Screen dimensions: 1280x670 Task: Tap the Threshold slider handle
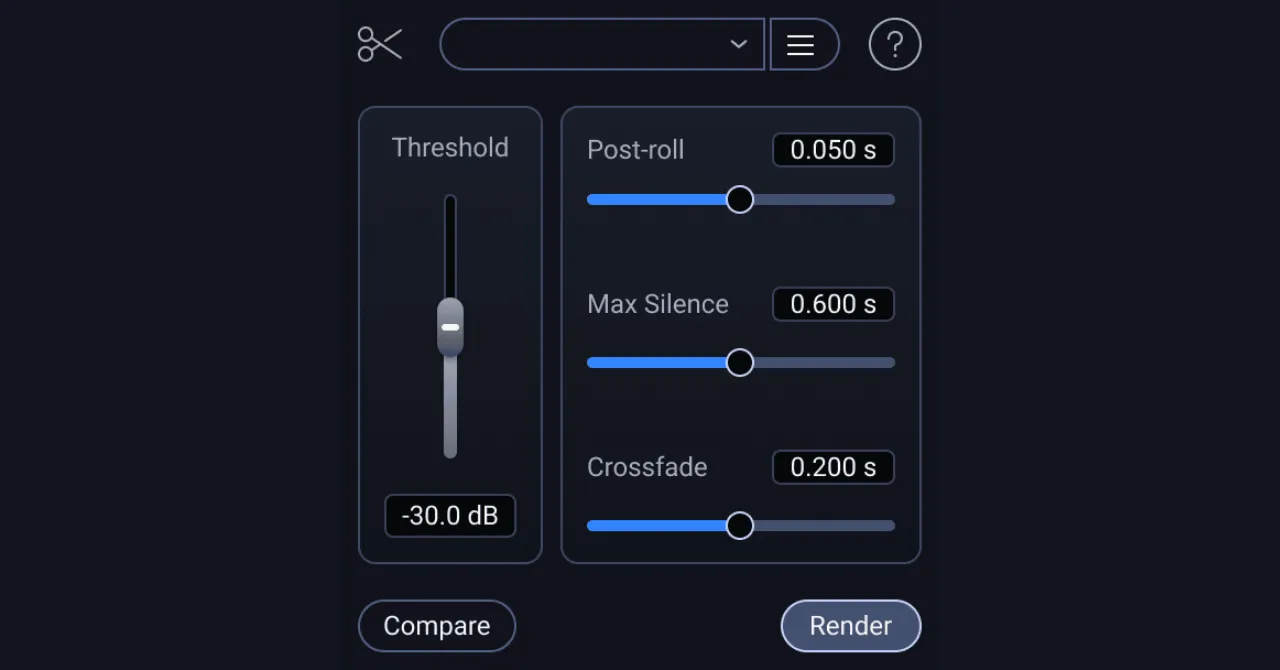450,327
